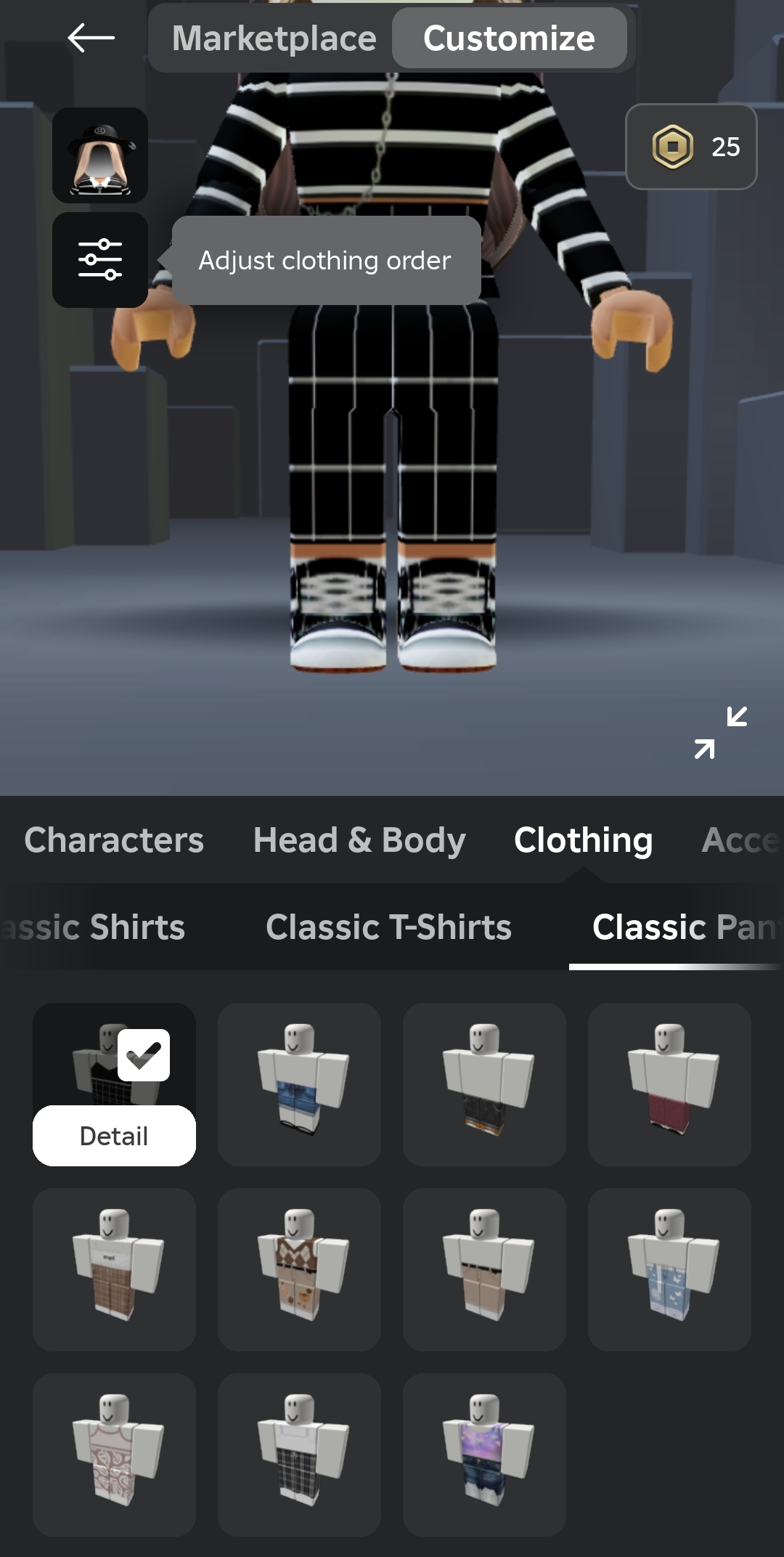Switch to the Marketplace tab

(274, 38)
